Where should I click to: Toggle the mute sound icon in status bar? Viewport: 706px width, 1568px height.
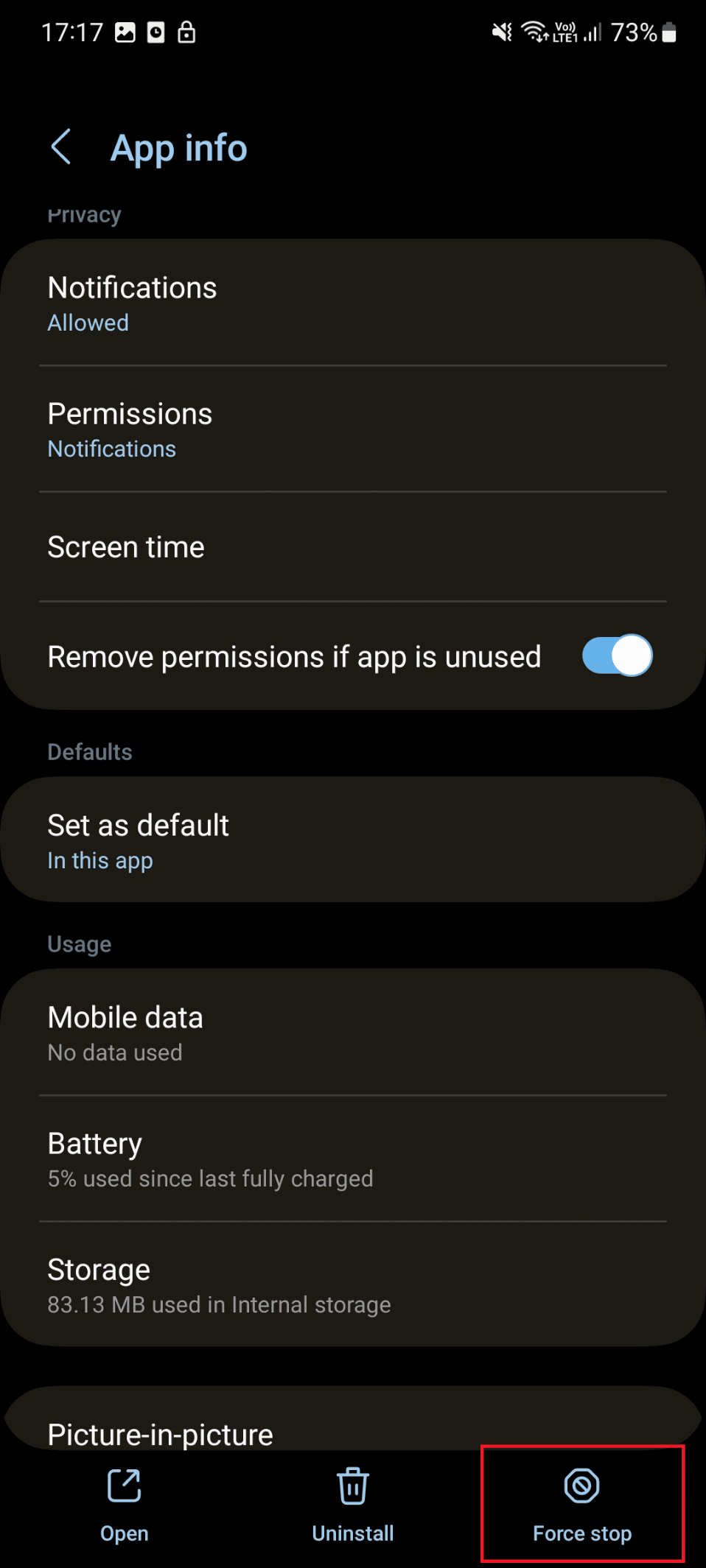[500, 31]
